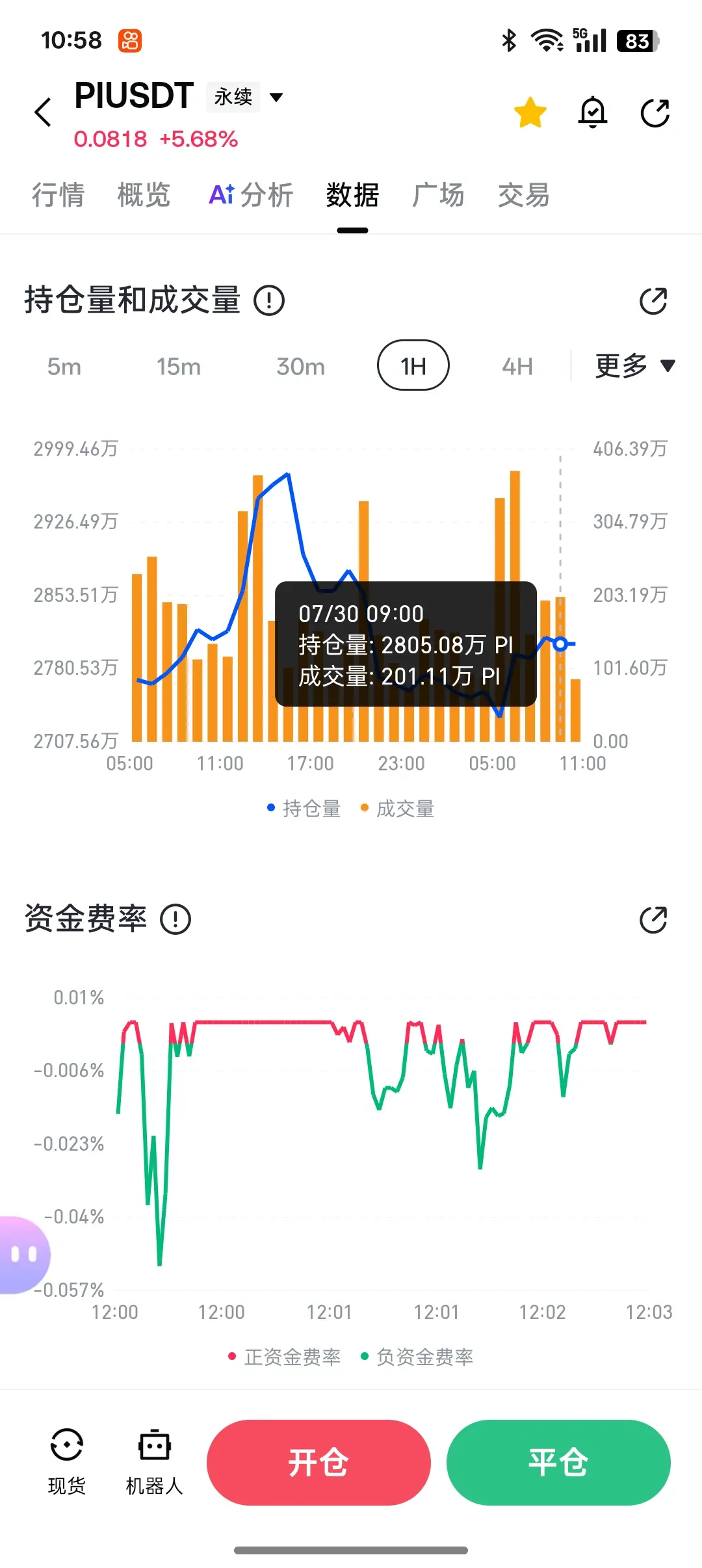The width and height of the screenshot is (702, 1568).
Task: Select the 15m interval
Action: click(x=179, y=367)
